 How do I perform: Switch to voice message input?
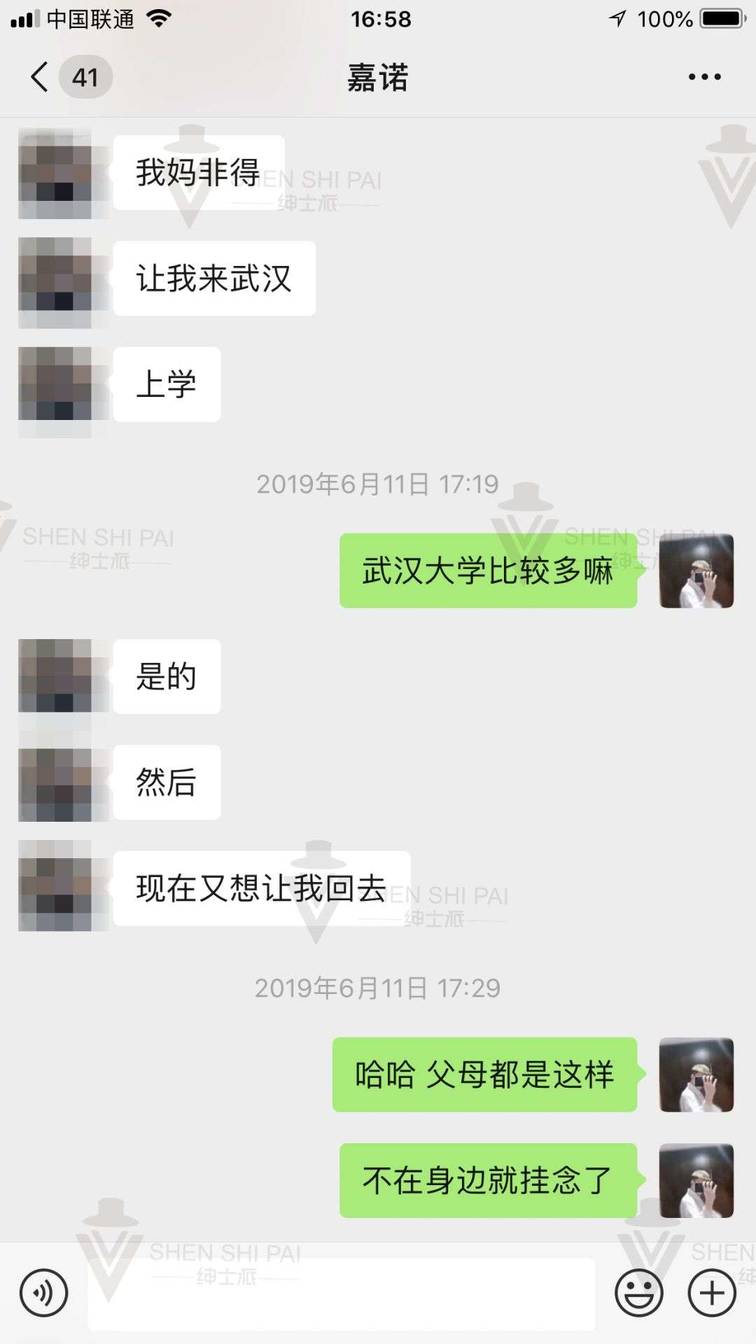tap(44, 1293)
